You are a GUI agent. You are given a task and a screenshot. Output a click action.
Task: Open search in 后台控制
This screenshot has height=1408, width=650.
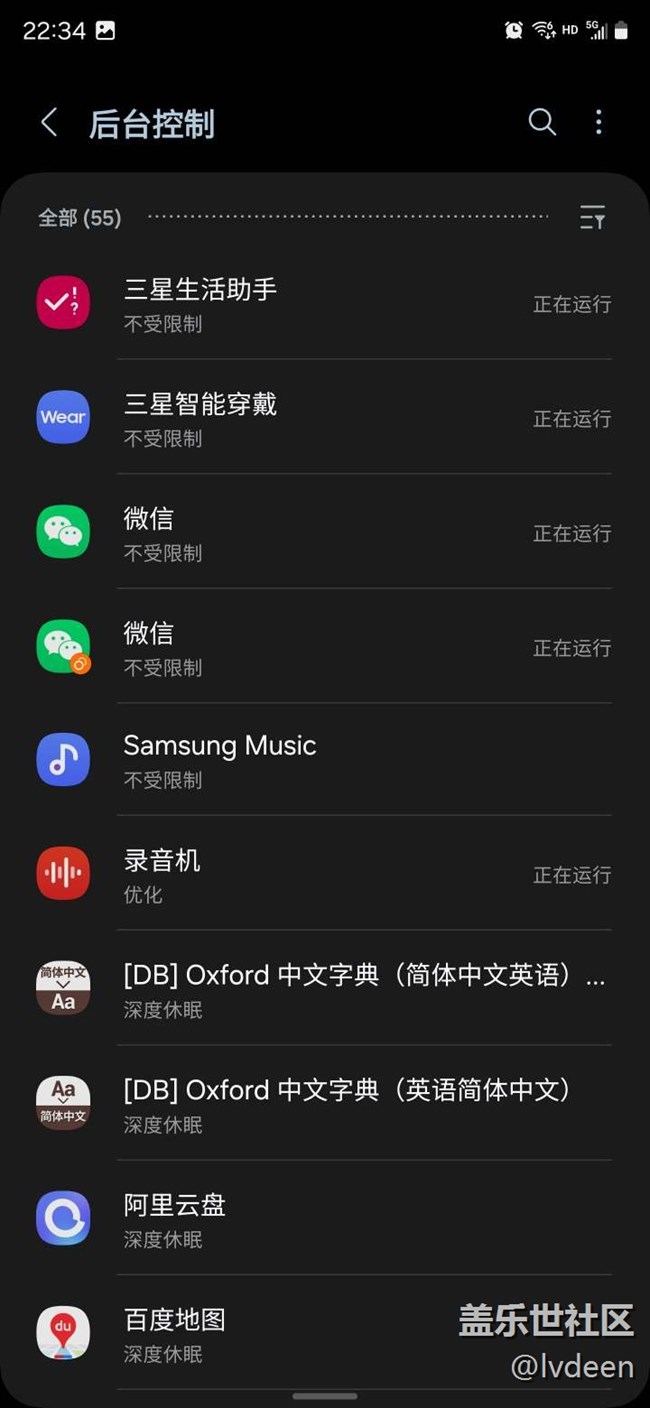542,122
